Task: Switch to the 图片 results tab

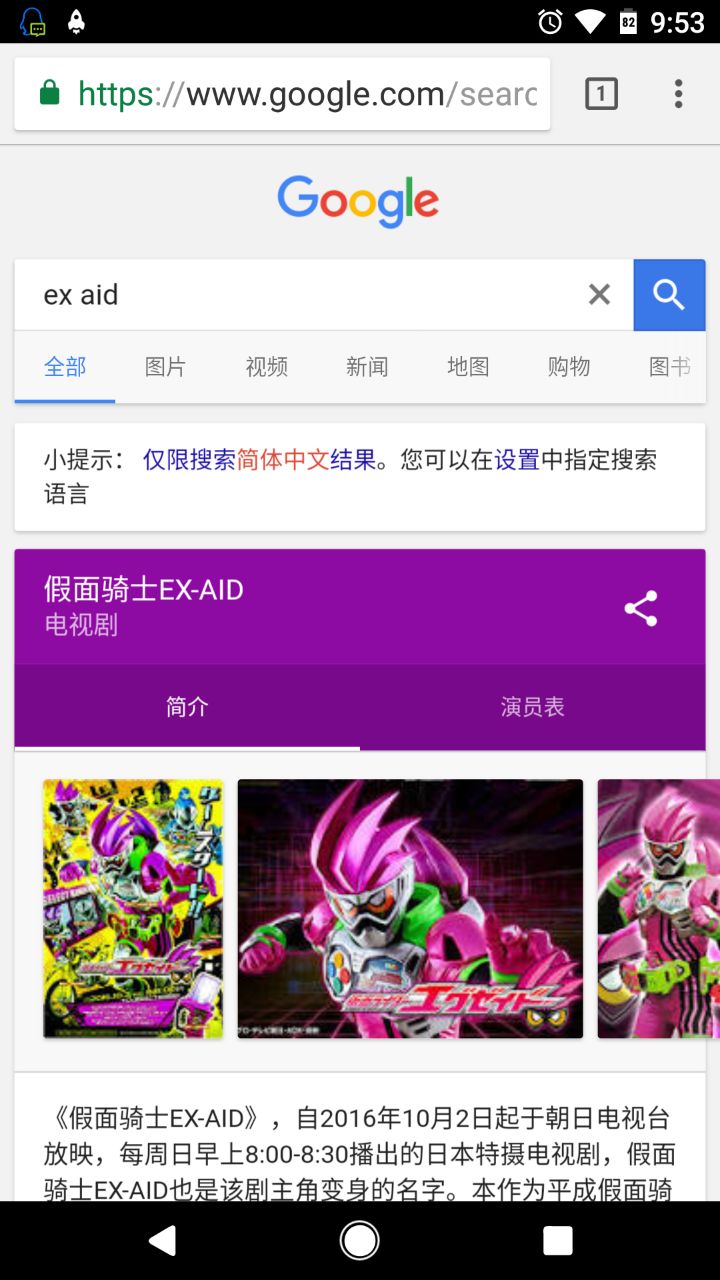Action: [165, 367]
